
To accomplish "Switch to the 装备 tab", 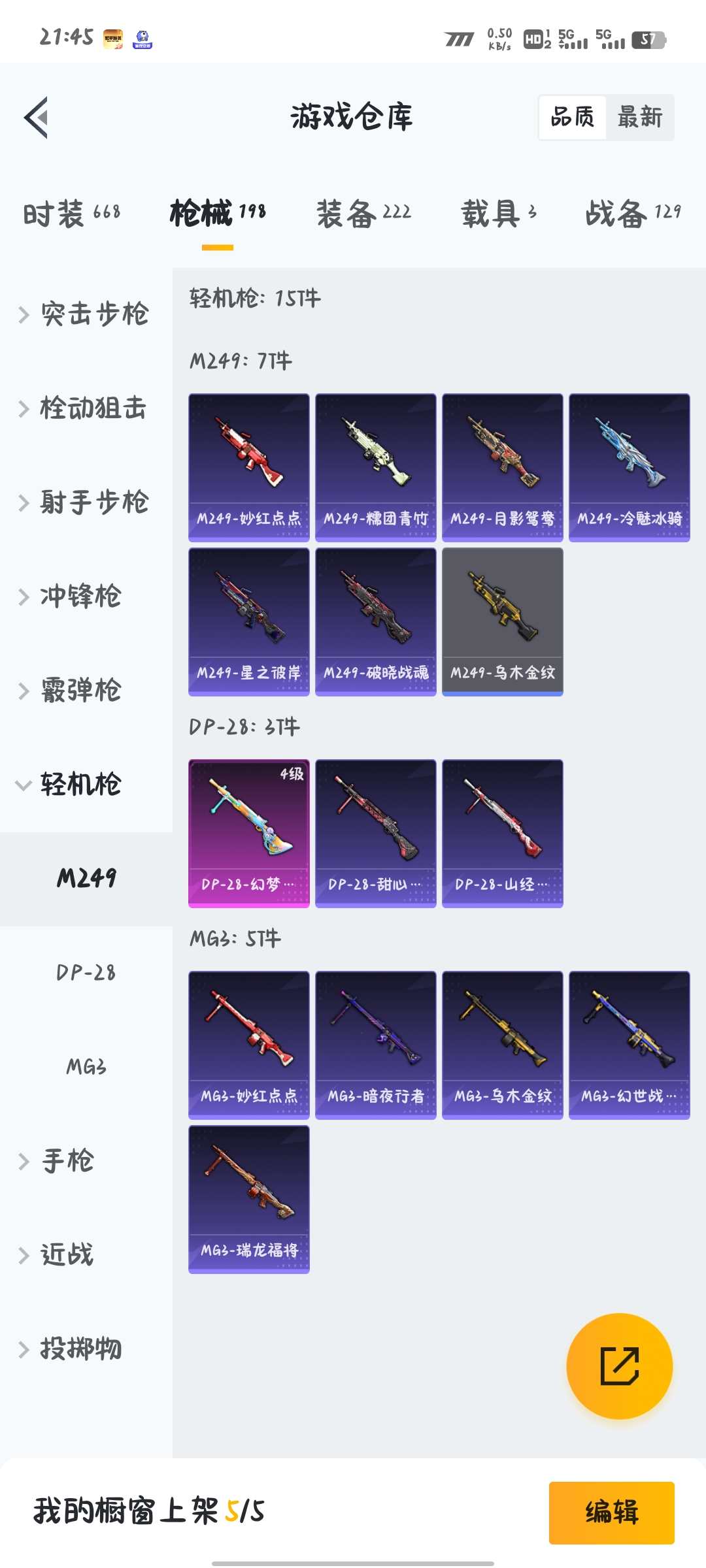I will [363, 214].
